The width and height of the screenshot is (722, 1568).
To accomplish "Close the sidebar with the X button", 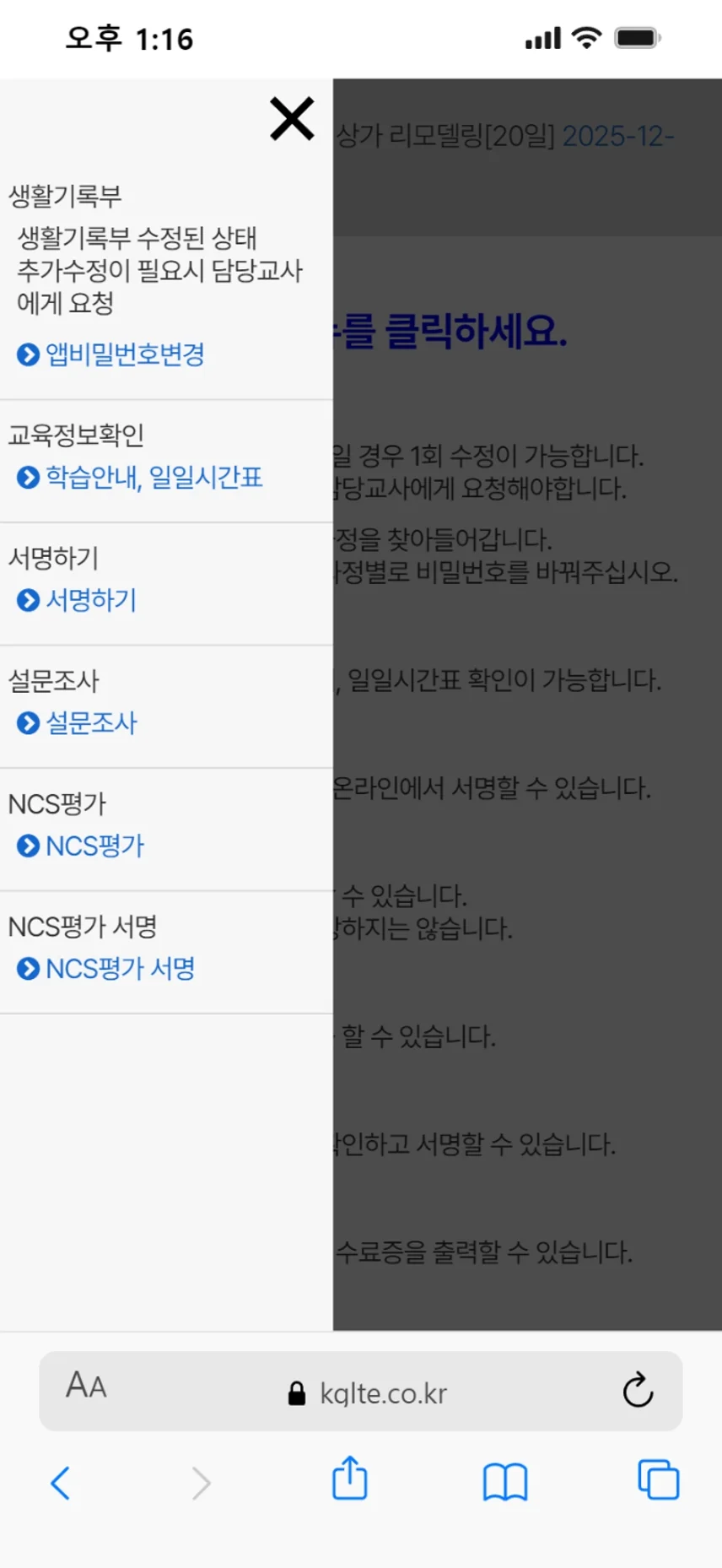I will click(292, 119).
